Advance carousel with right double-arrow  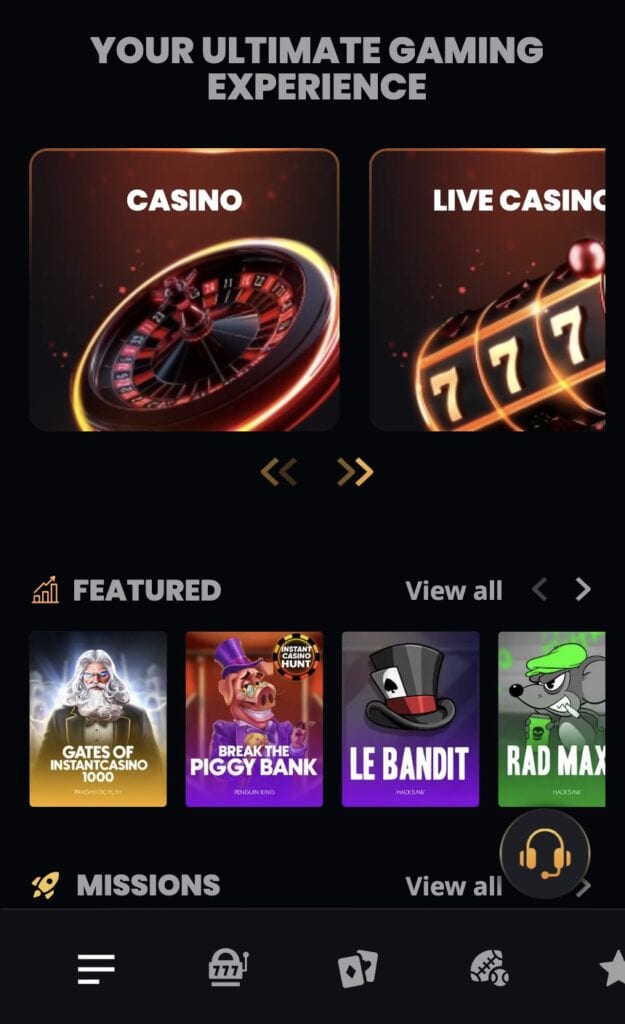click(355, 472)
